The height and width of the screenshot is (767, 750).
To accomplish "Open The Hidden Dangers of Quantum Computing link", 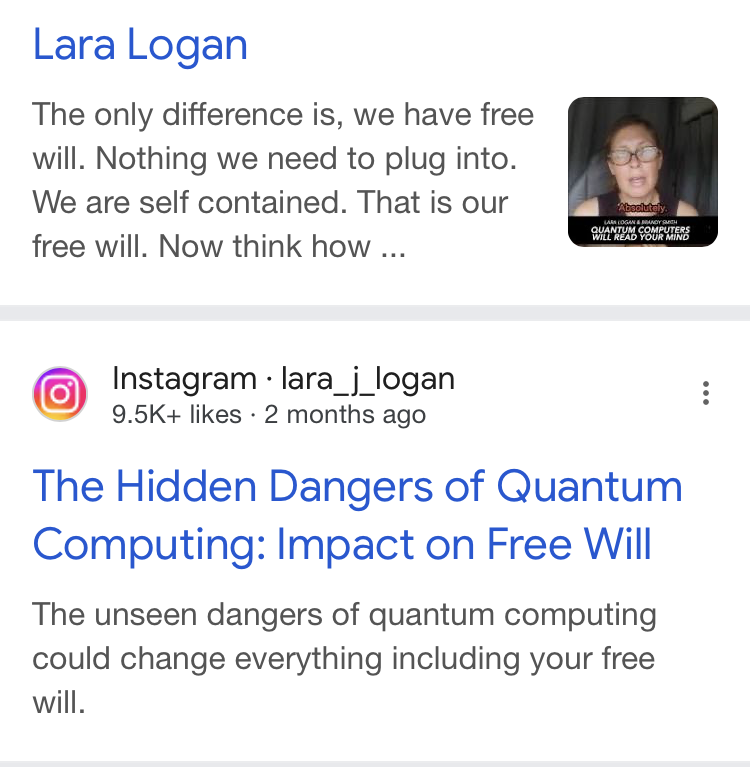I will (356, 515).
